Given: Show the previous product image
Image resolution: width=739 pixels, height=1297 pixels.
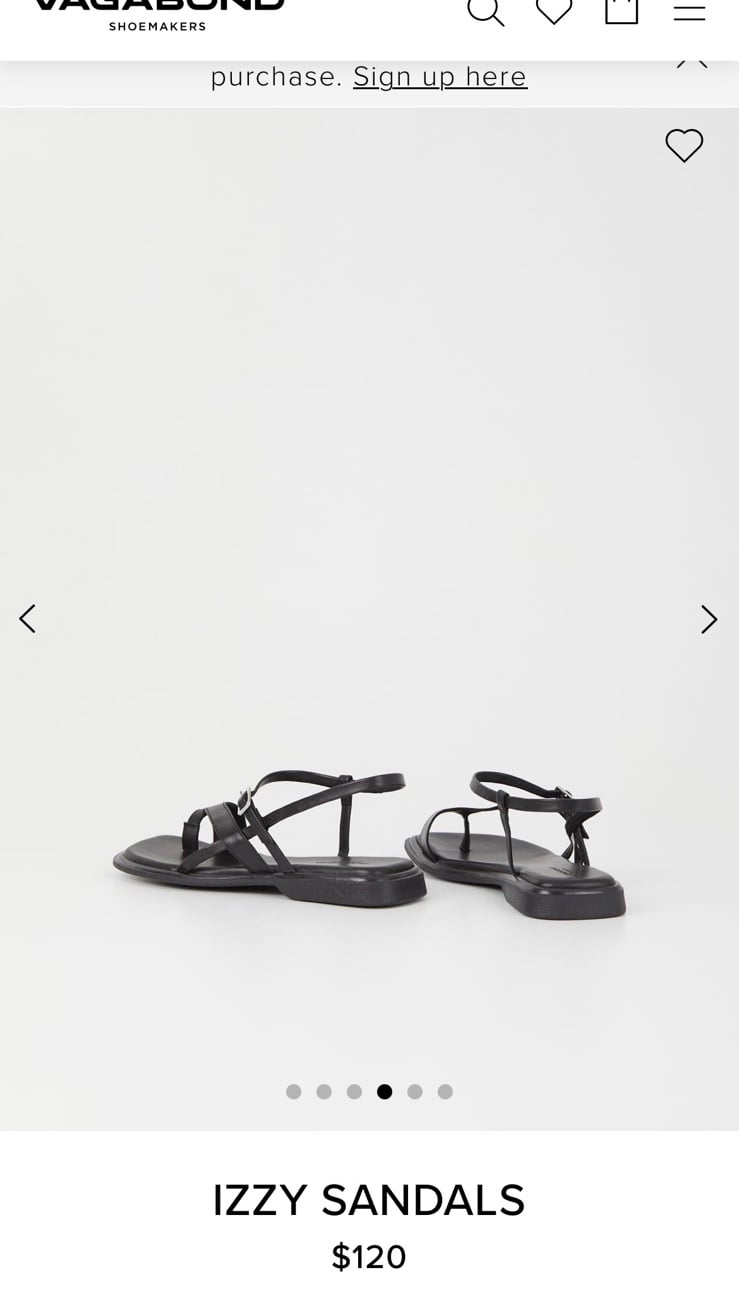Looking at the screenshot, I should coord(28,619).
